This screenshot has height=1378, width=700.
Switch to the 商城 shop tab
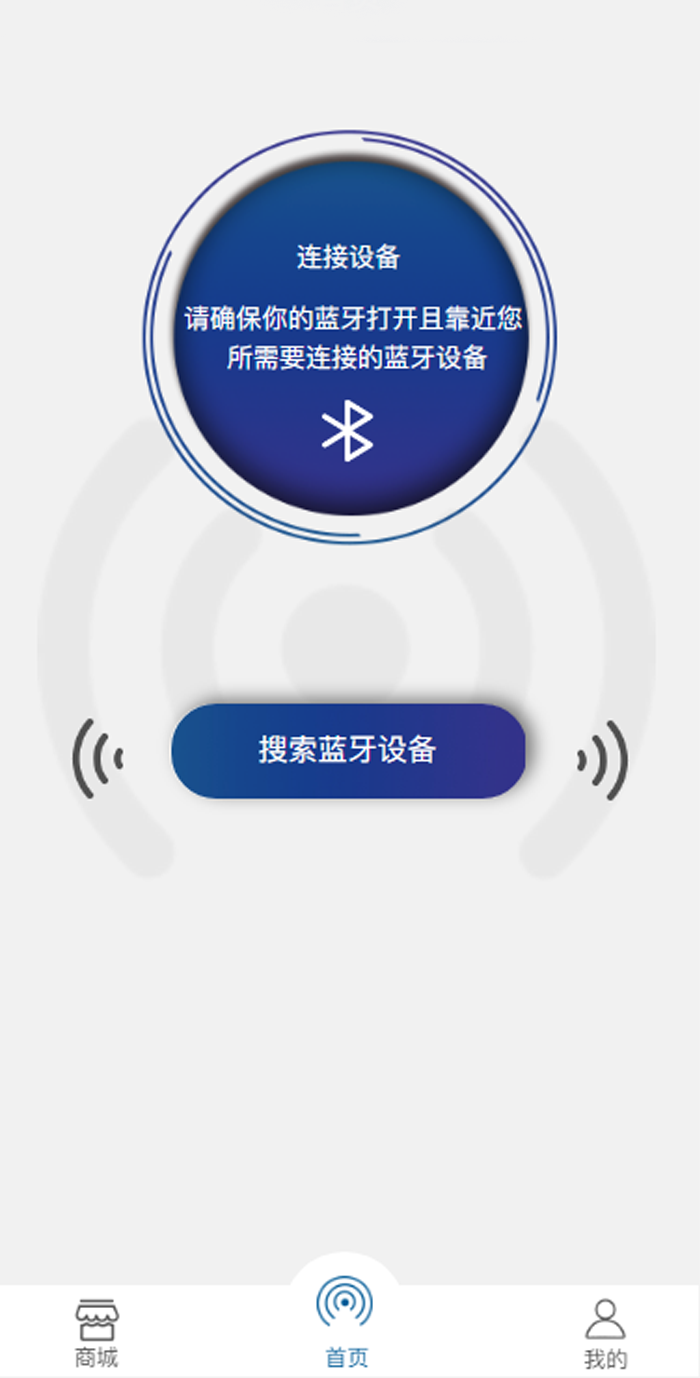pyautogui.click(x=96, y=1332)
